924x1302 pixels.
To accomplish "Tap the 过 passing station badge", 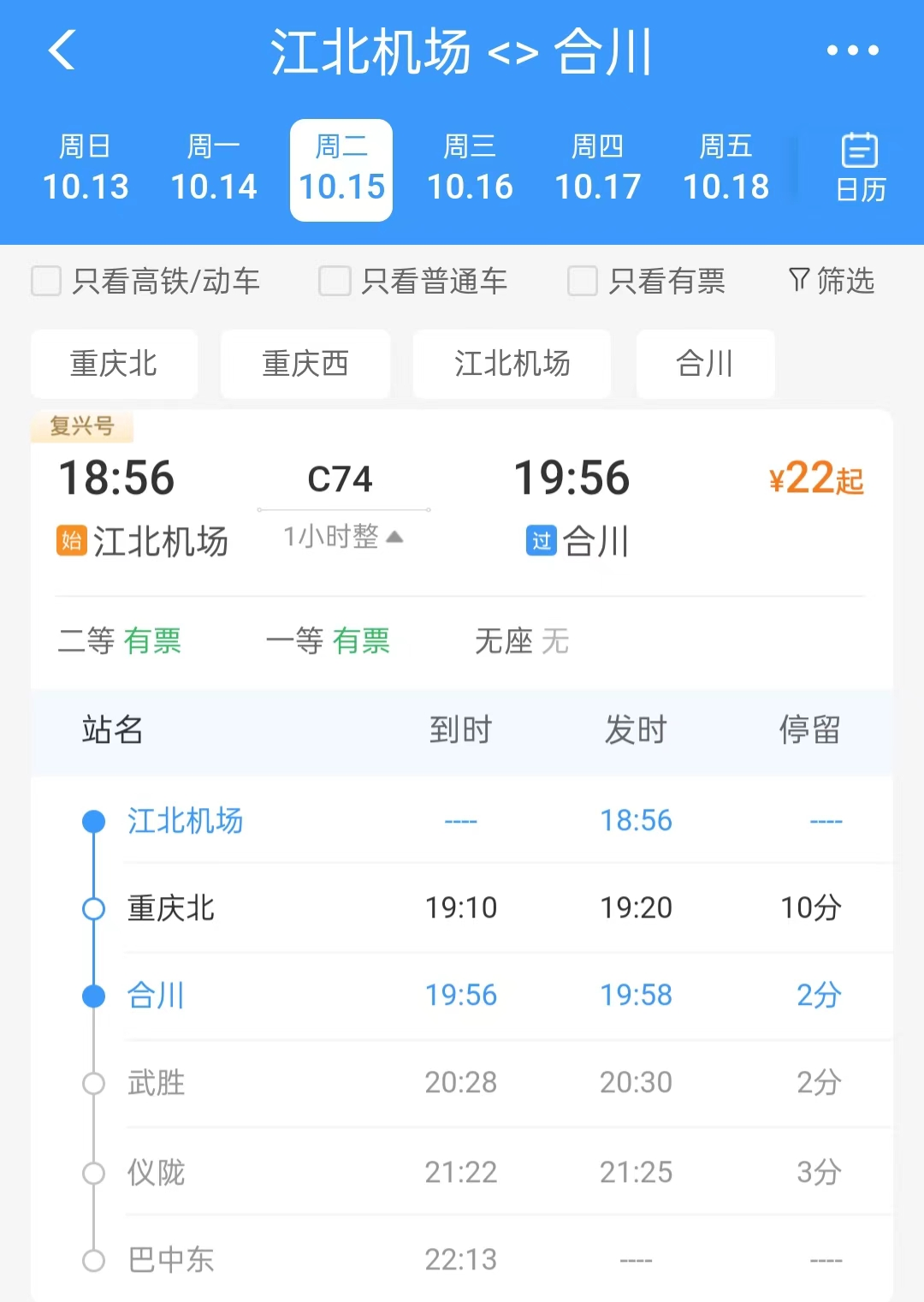I will 540,542.
